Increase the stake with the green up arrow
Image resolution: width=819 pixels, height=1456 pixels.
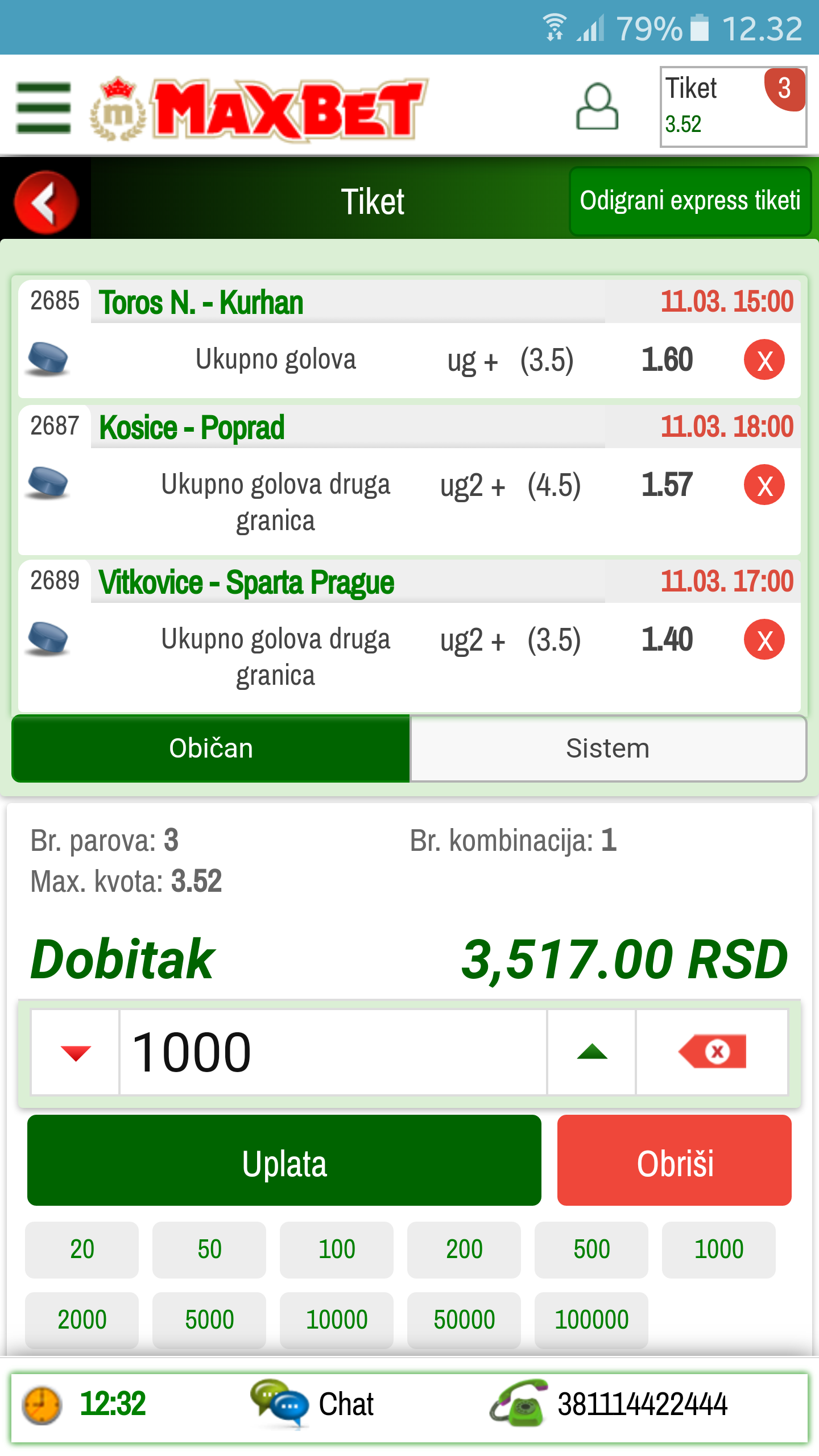pos(591,1052)
